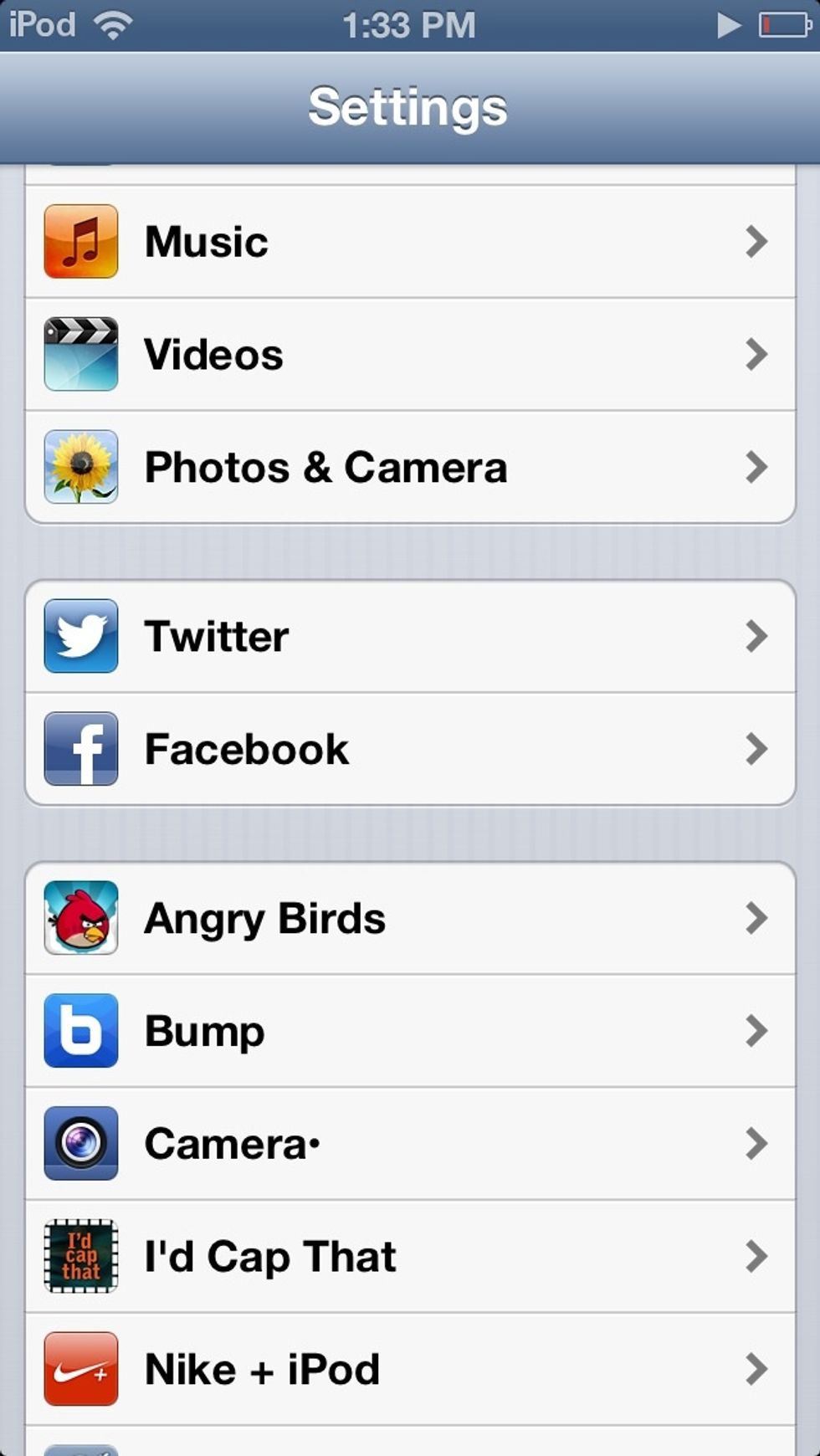This screenshot has height=1456, width=820.
Task: Tap the Wi-Fi status bar icon
Action: point(113,23)
